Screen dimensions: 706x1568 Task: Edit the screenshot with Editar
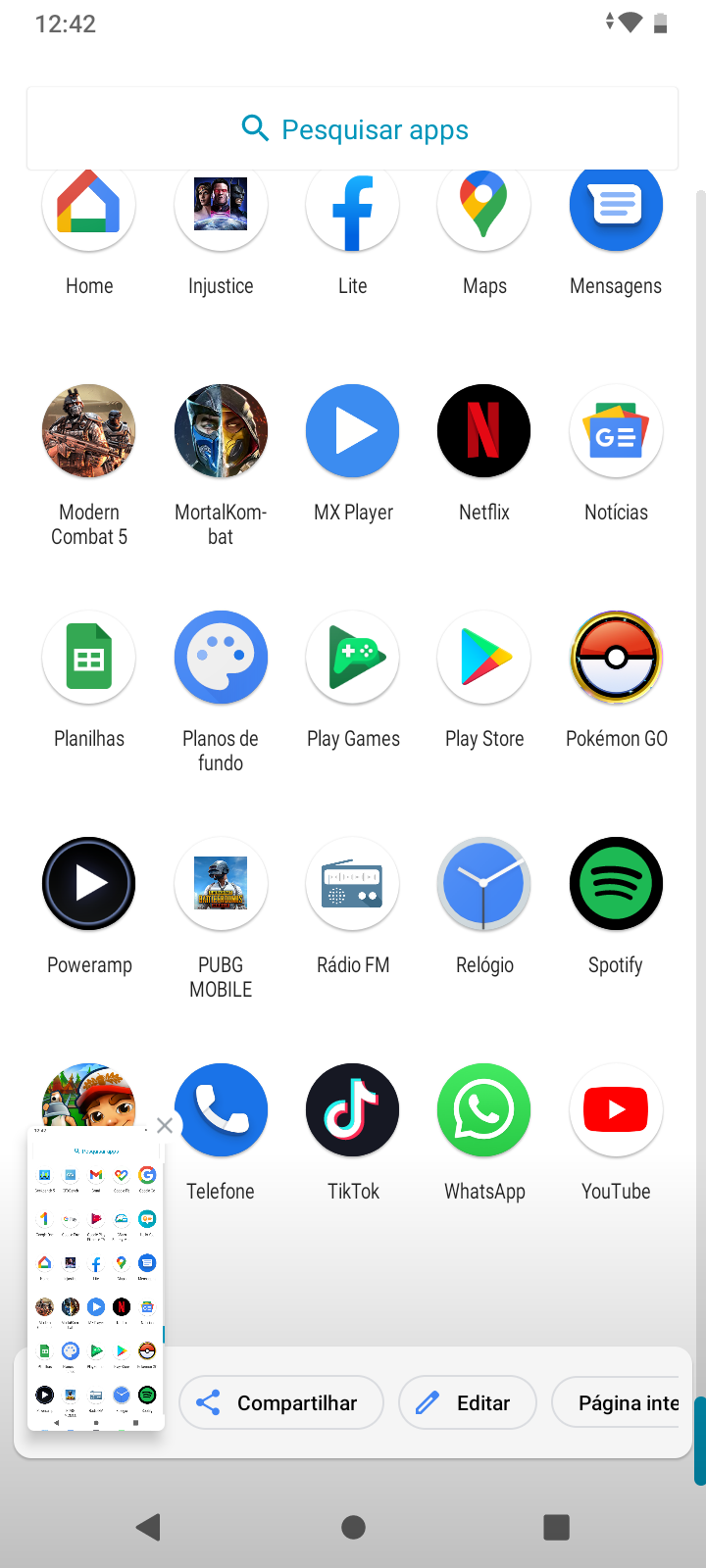pyautogui.click(x=468, y=1402)
